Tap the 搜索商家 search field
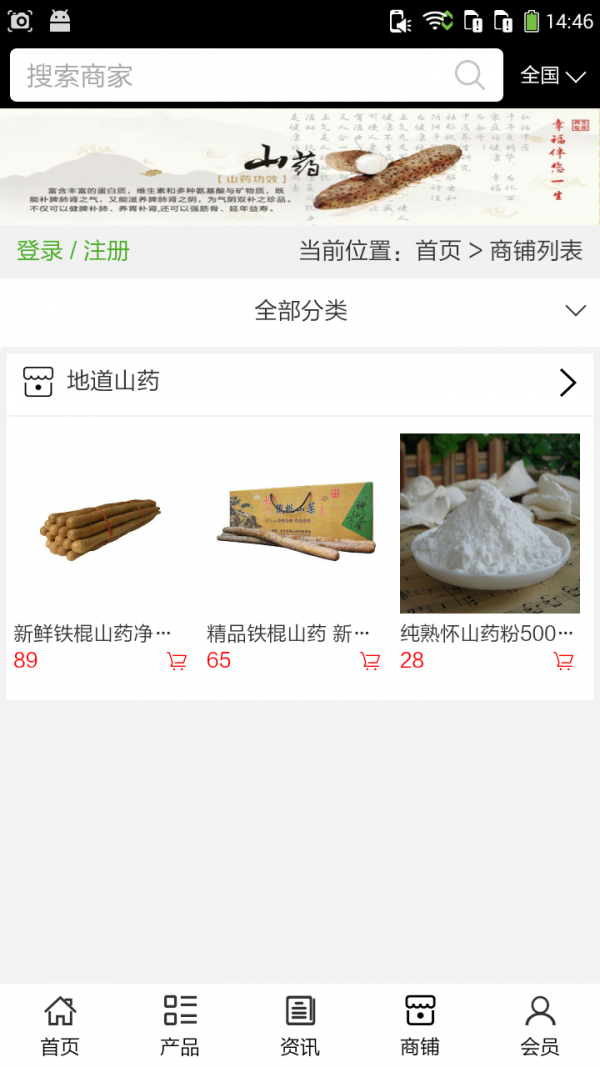The height and width of the screenshot is (1067, 600). click(230, 76)
